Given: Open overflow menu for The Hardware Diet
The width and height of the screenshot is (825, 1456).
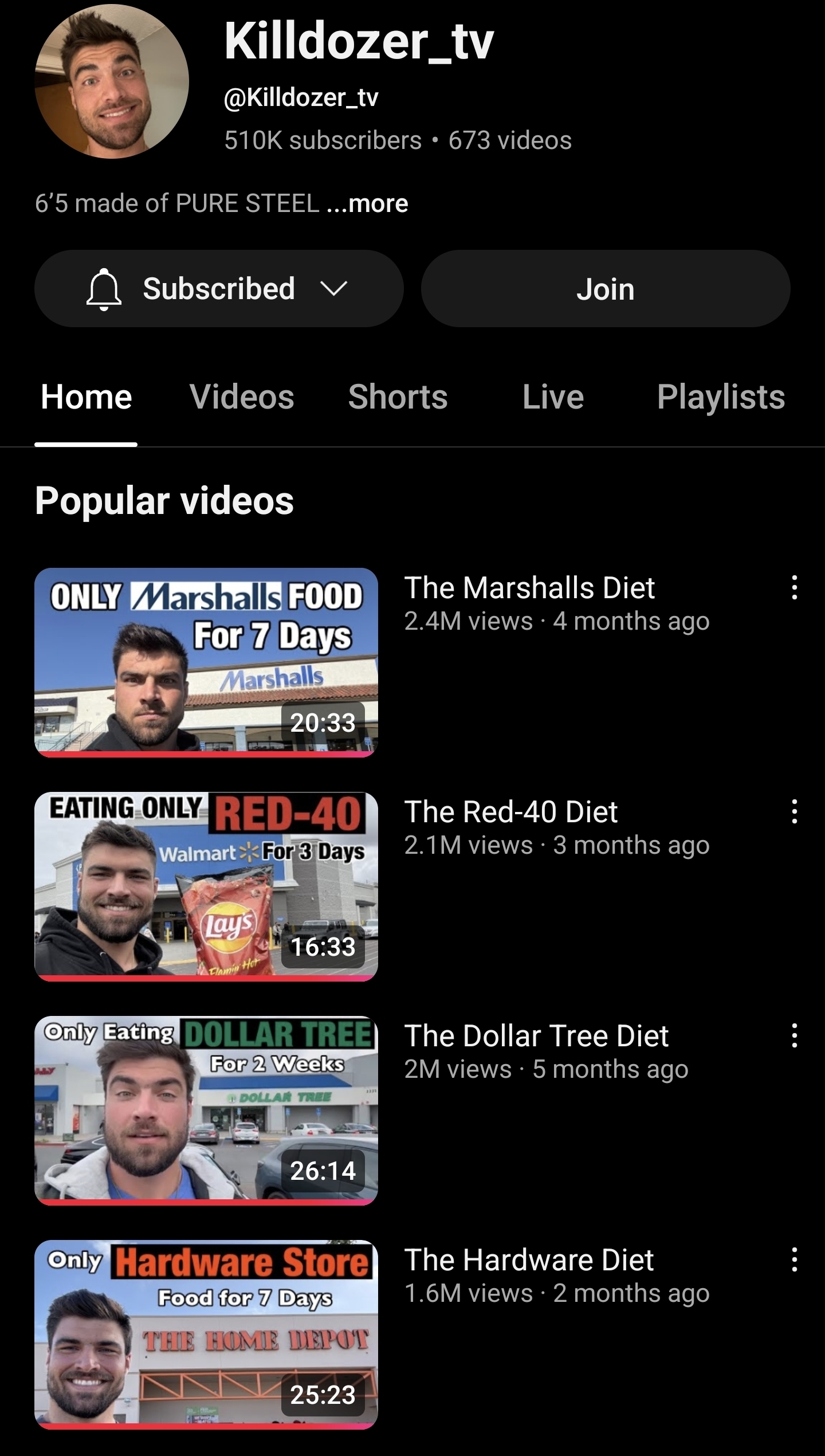Looking at the screenshot, I should [x=794, y=1260].
